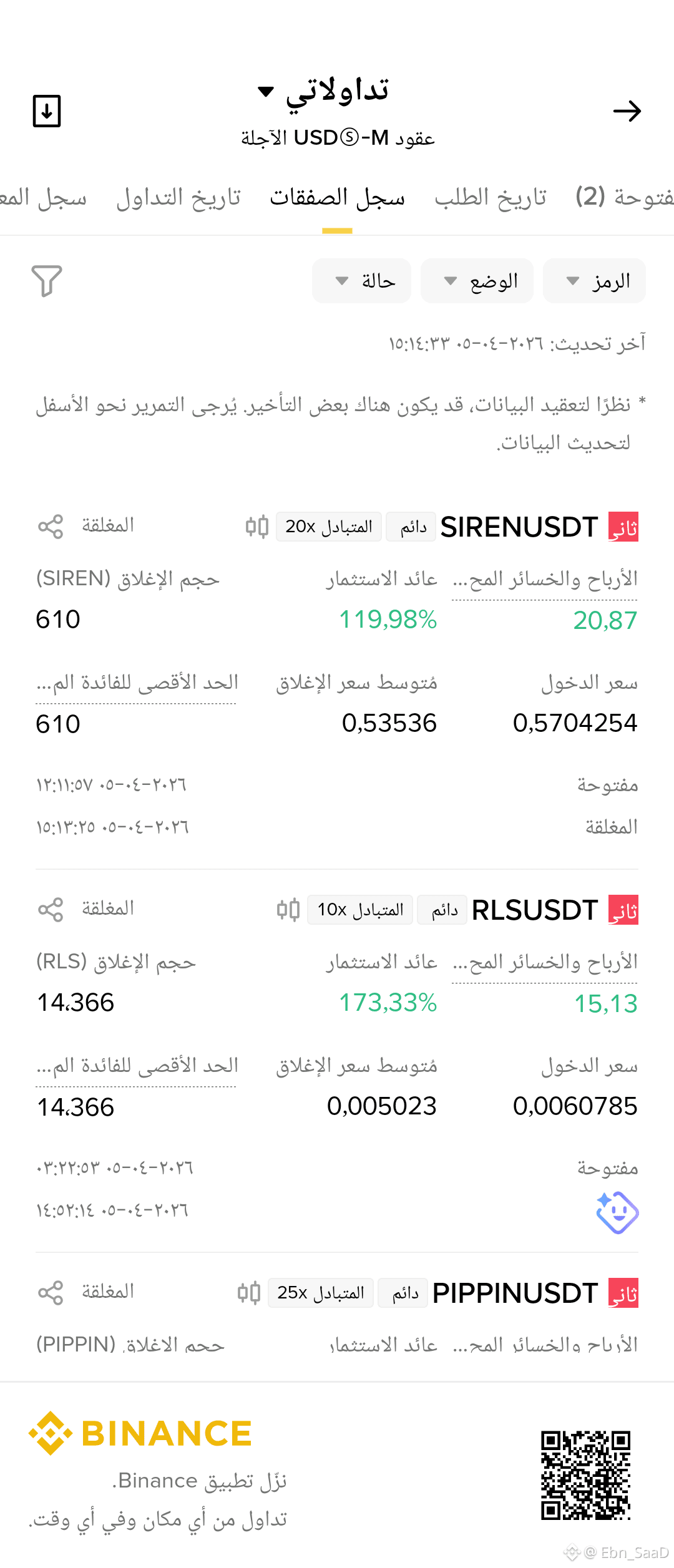Open the RLSUSDT candlestick chart icon
Viewport: 674px width, 1568px height.
pyautogui.click(x=288, y=910)
